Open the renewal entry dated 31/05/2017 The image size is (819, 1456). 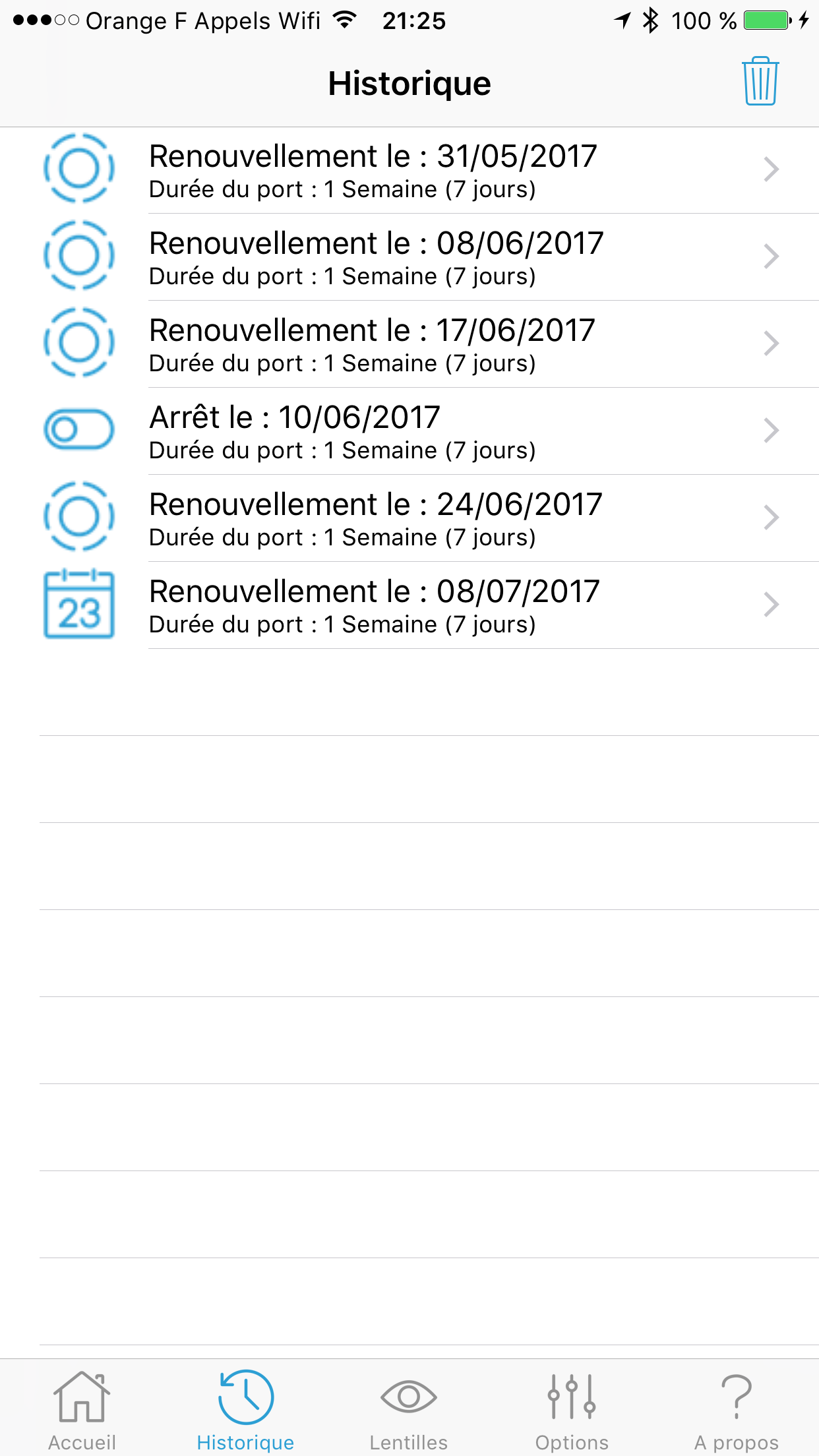tap(409, 170)
